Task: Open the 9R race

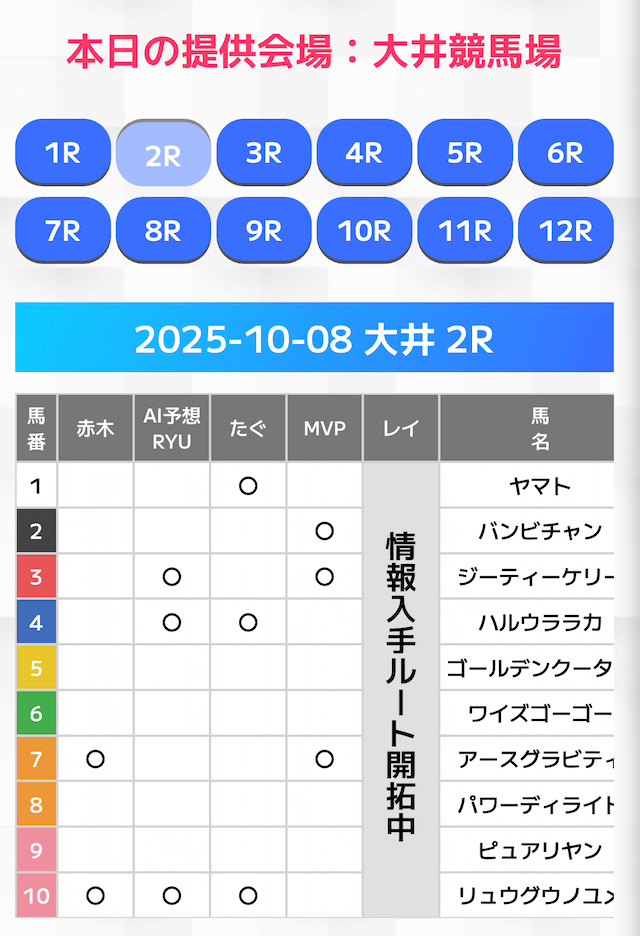Action: pos(264,230)
